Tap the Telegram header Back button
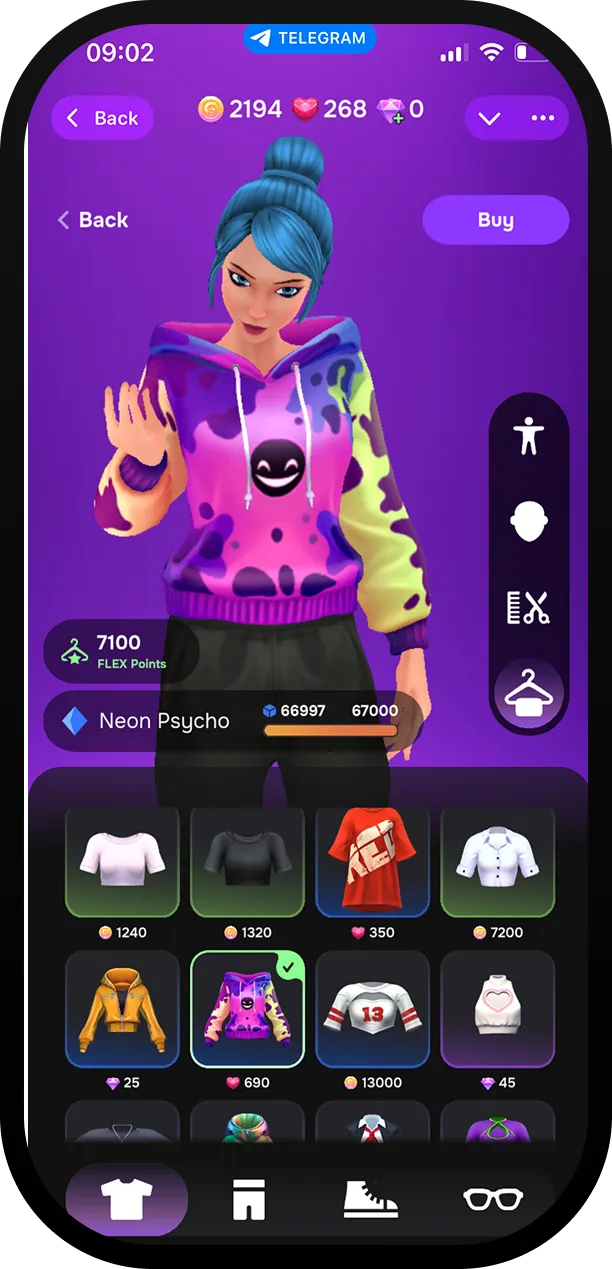612x1269 pixels. [102, 118]
